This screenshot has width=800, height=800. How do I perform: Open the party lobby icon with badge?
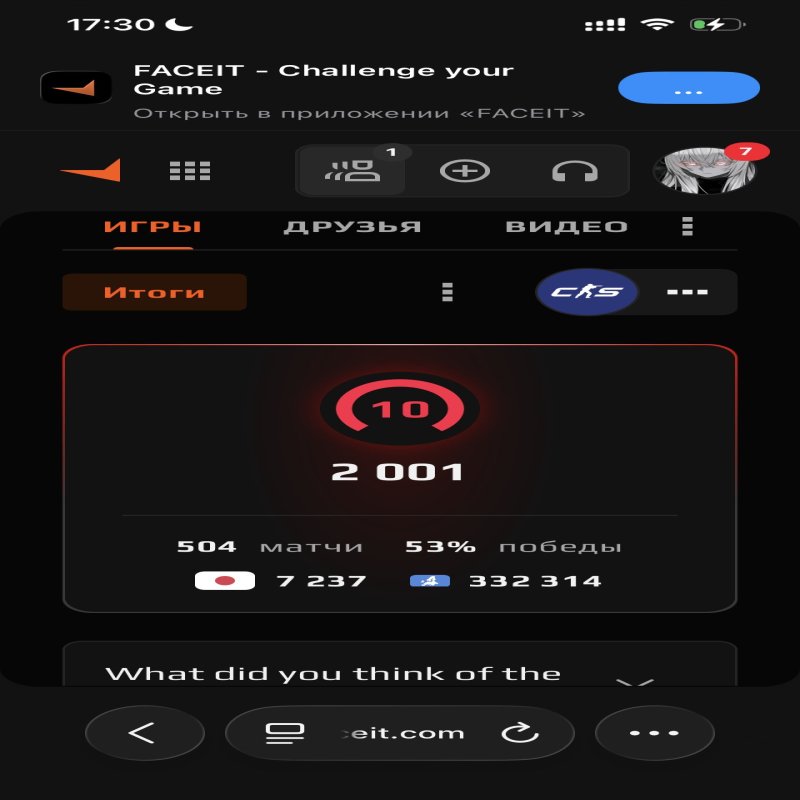point(353,170)
